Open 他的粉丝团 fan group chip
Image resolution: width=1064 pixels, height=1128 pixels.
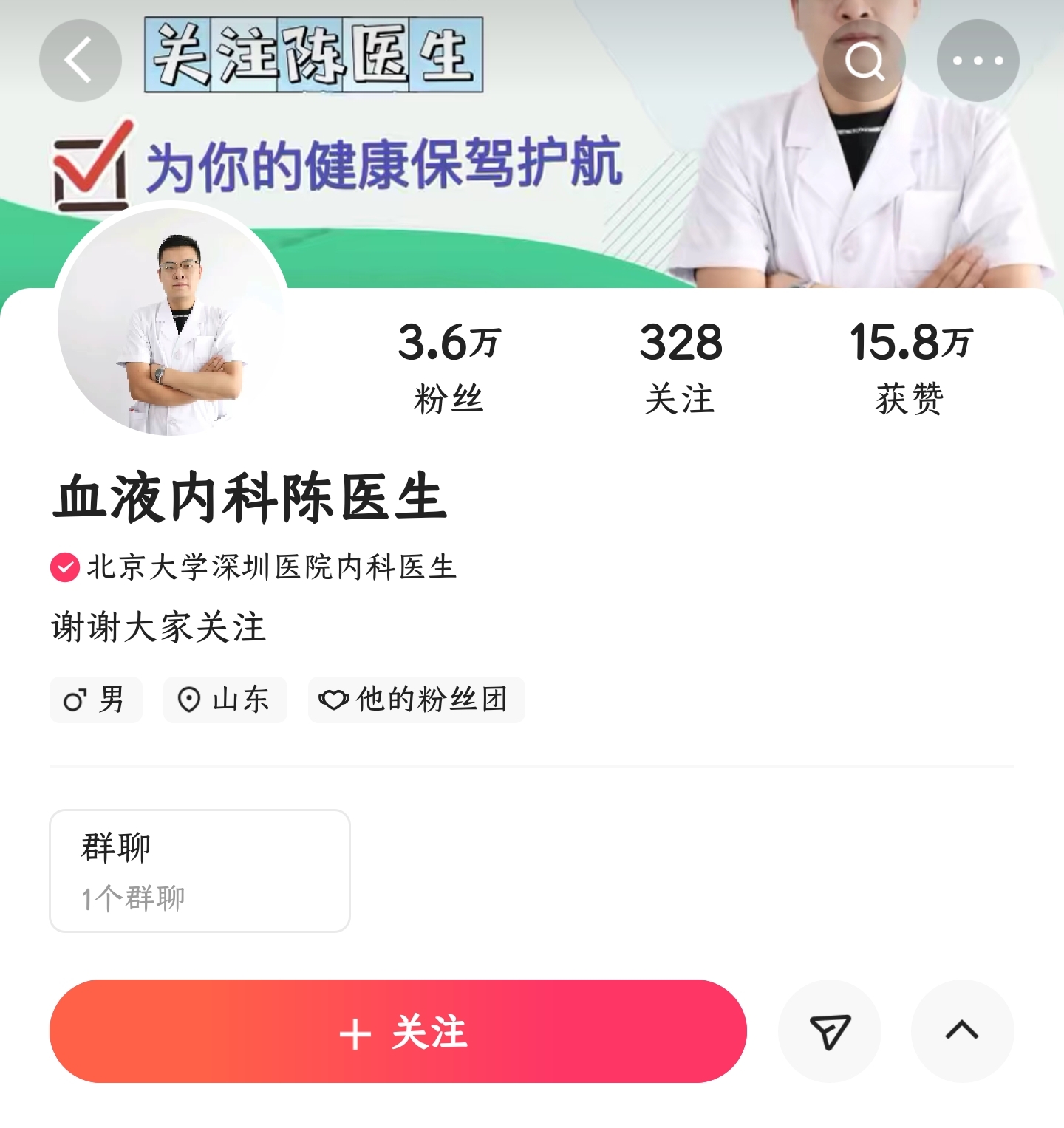tap(416, 700)
